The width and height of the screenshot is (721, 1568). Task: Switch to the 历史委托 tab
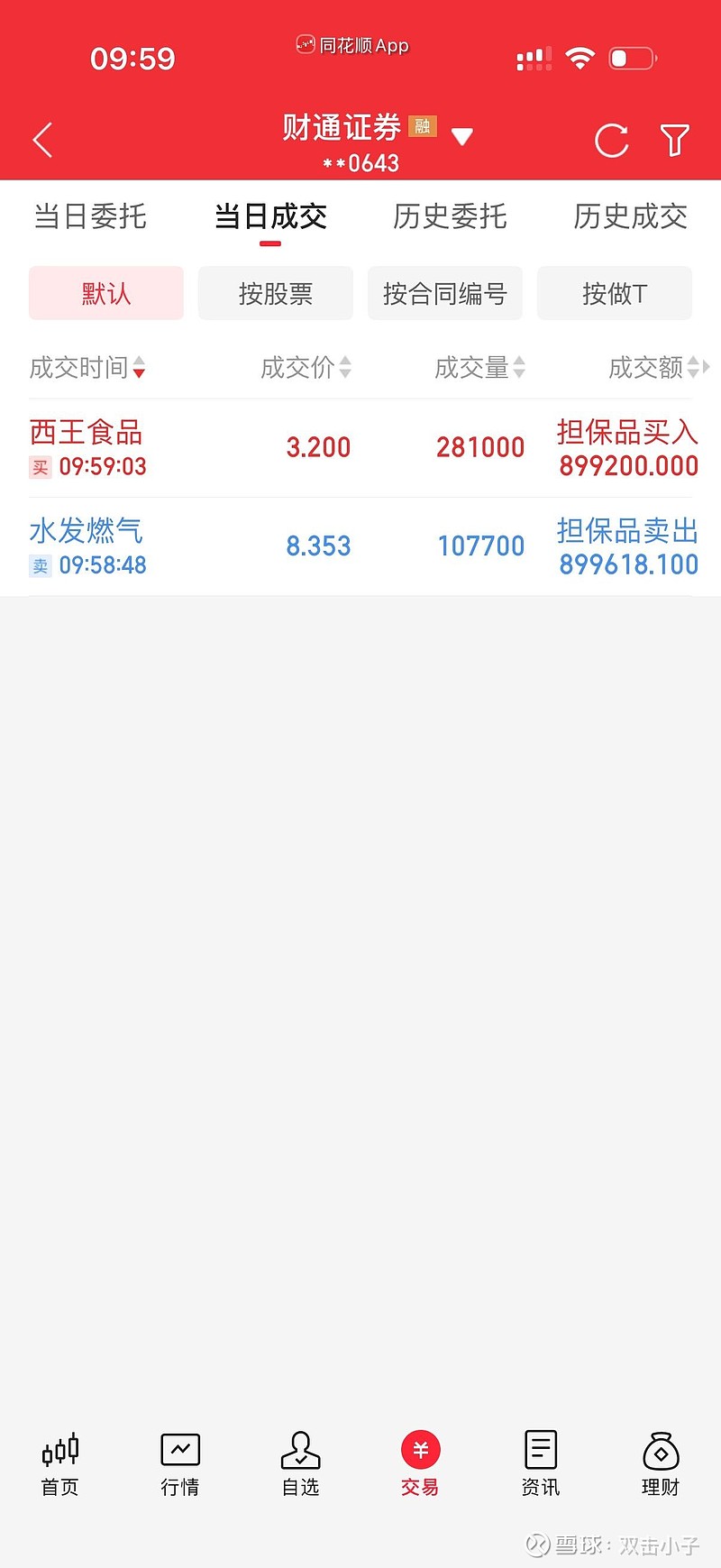pyautogui.click(x=450, y=216)
